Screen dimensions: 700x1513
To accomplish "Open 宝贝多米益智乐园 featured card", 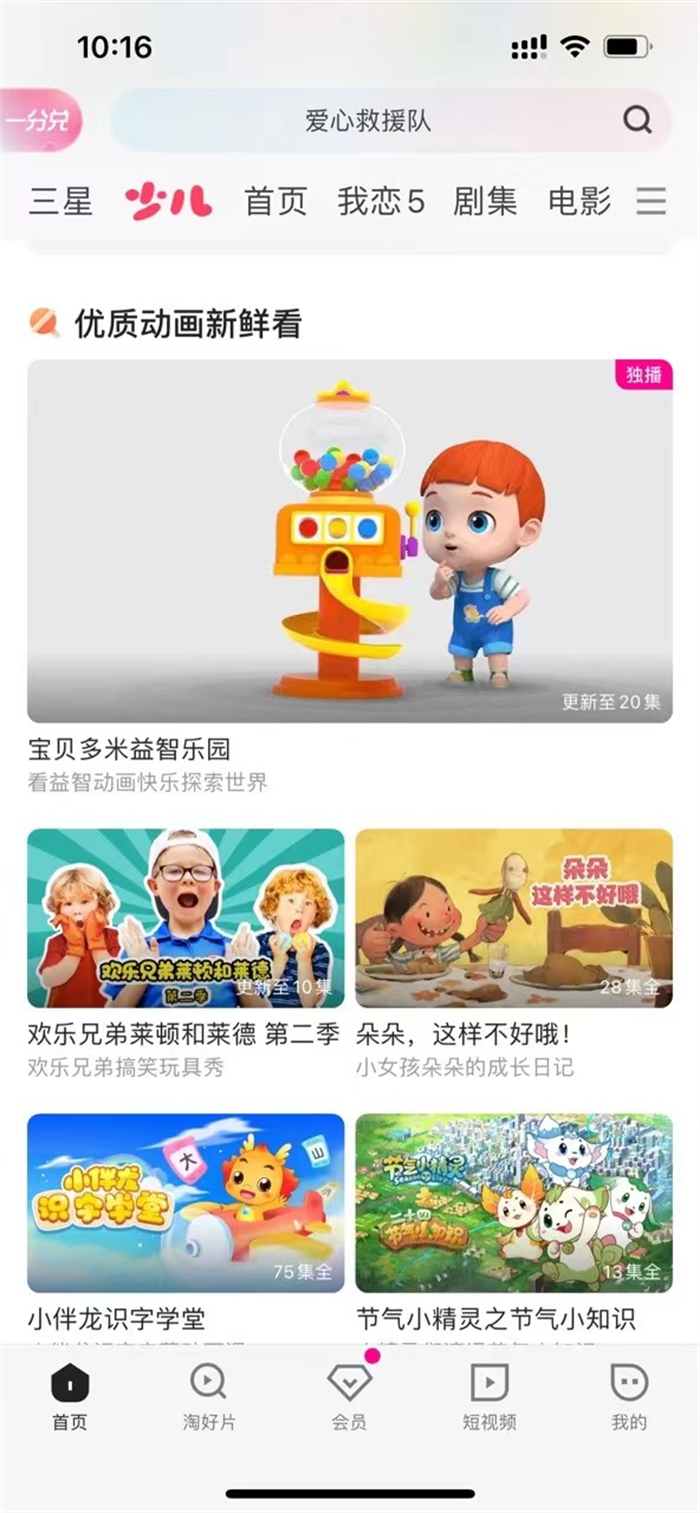I will (349, 541).
